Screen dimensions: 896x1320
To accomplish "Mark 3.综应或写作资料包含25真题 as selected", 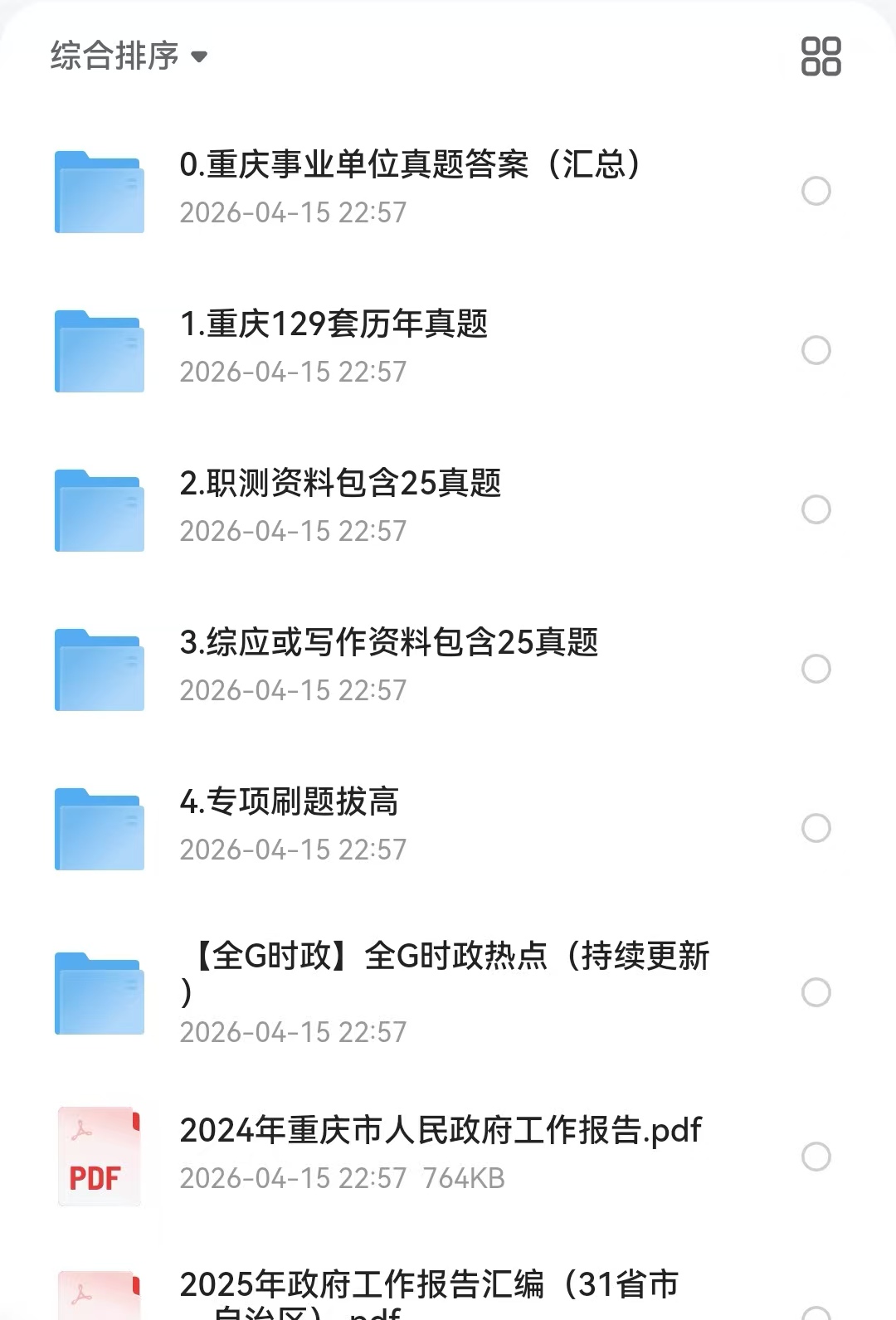I will pyautogui.click(x=816, y=669).
